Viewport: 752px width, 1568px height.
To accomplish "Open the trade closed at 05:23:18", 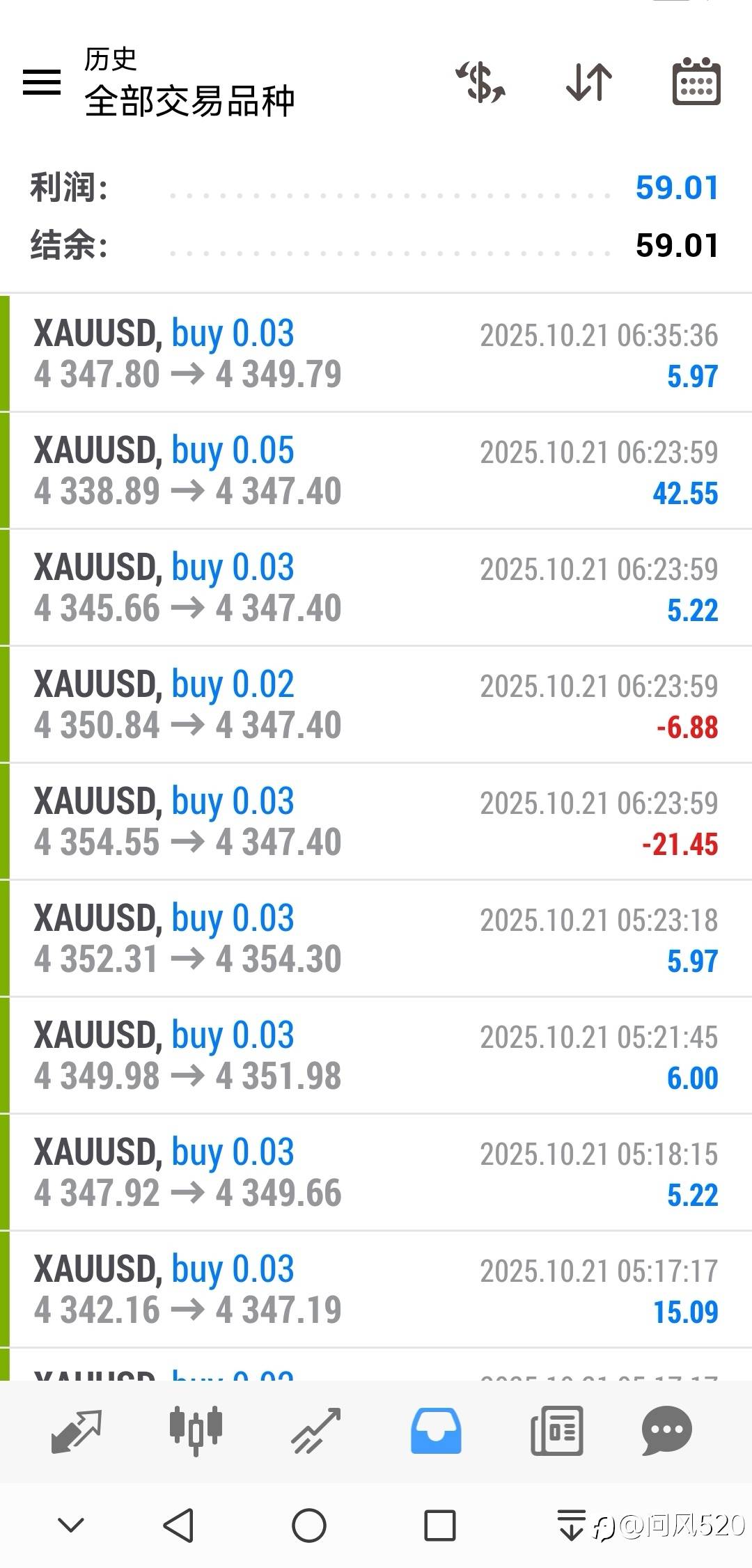I will pos(376,939).
